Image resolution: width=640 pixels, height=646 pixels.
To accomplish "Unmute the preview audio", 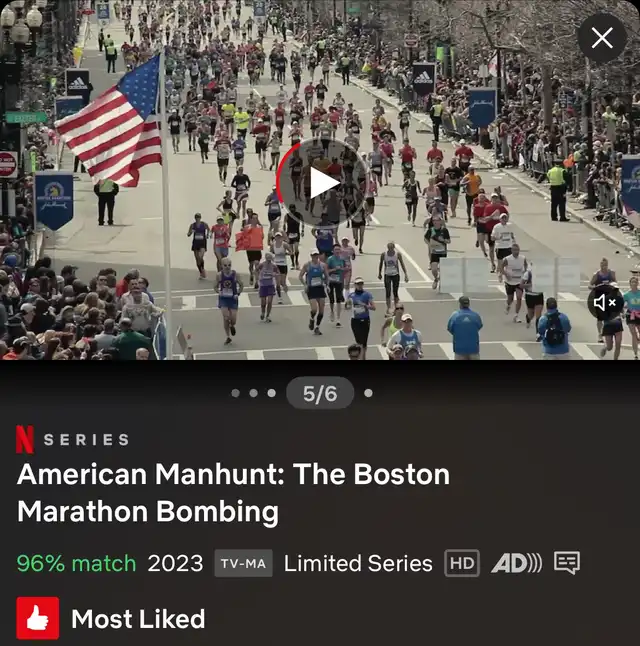I will [605, 302].
